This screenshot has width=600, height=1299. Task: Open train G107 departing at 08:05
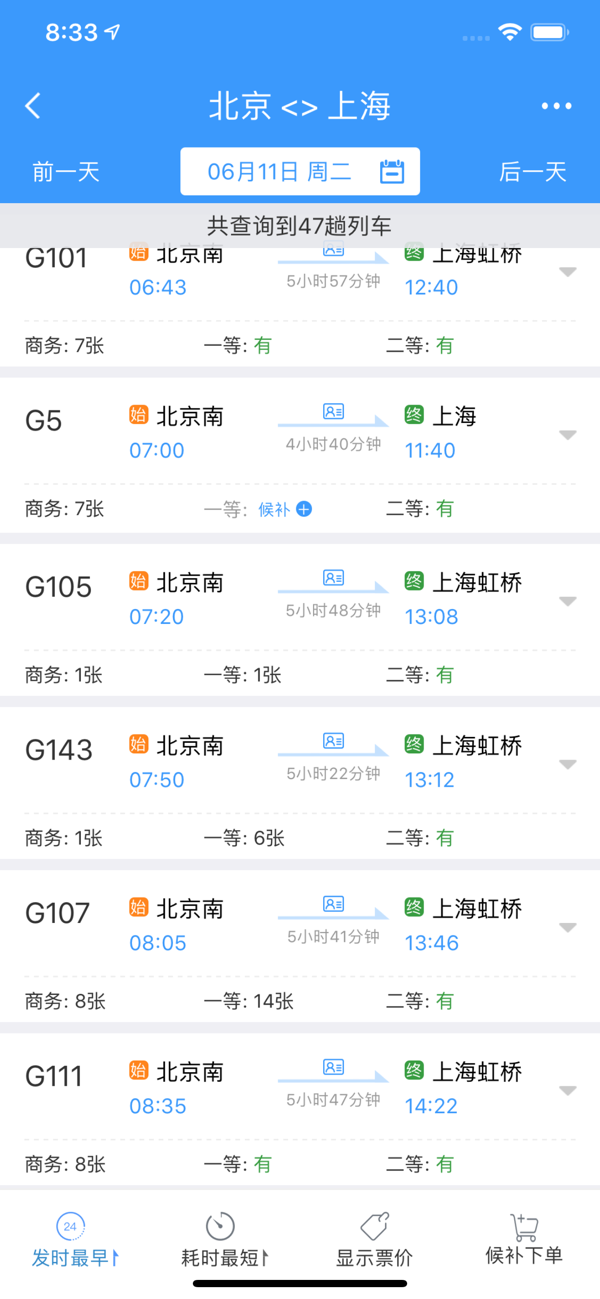click(x=300, y=947)
